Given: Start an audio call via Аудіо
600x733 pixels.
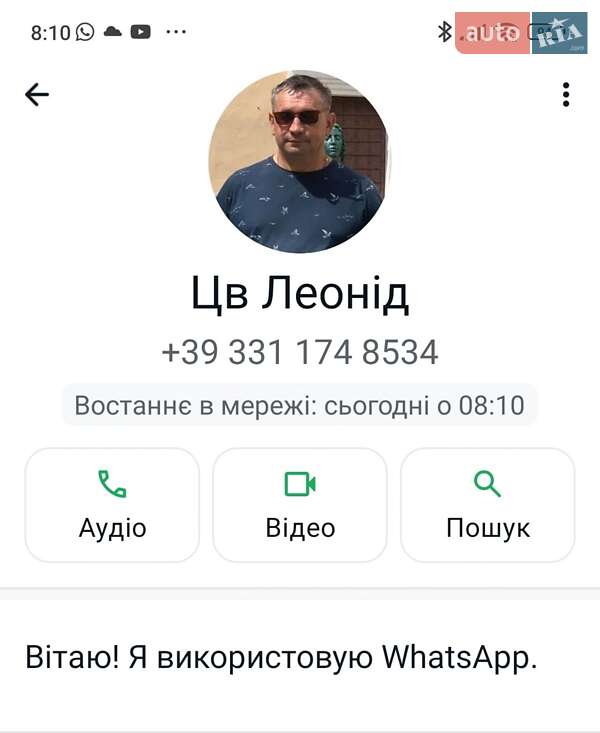Looking at the screenshot, I should (x=112, y=505).
